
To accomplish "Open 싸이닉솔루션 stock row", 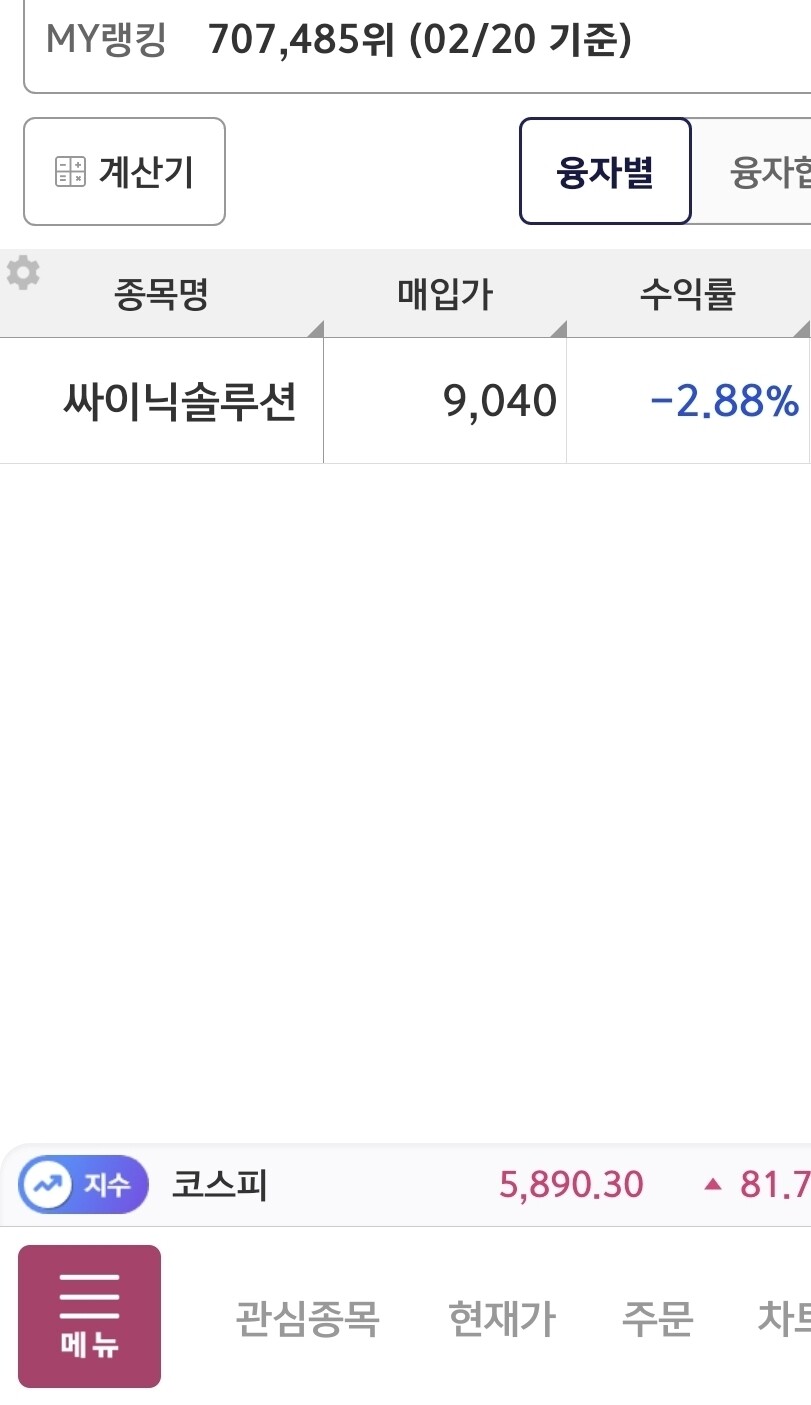I will click(x=405, y=401).
